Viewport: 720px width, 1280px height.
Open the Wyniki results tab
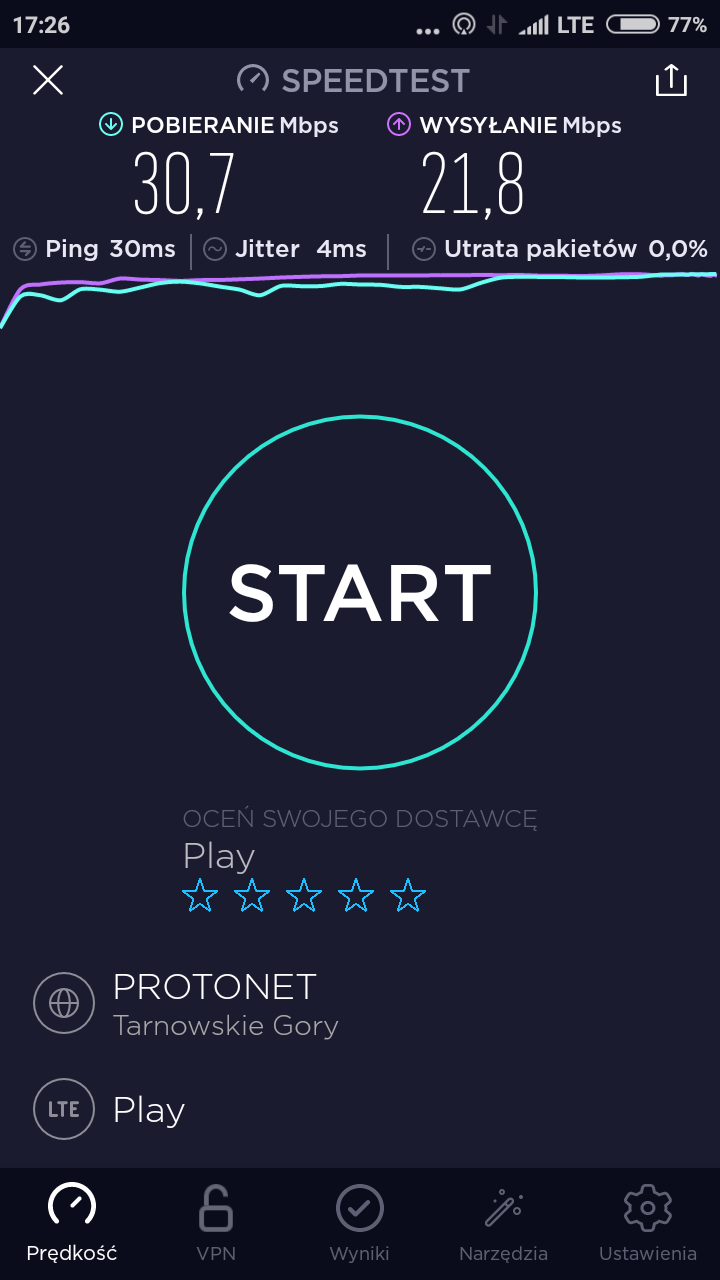(360, 1220)
